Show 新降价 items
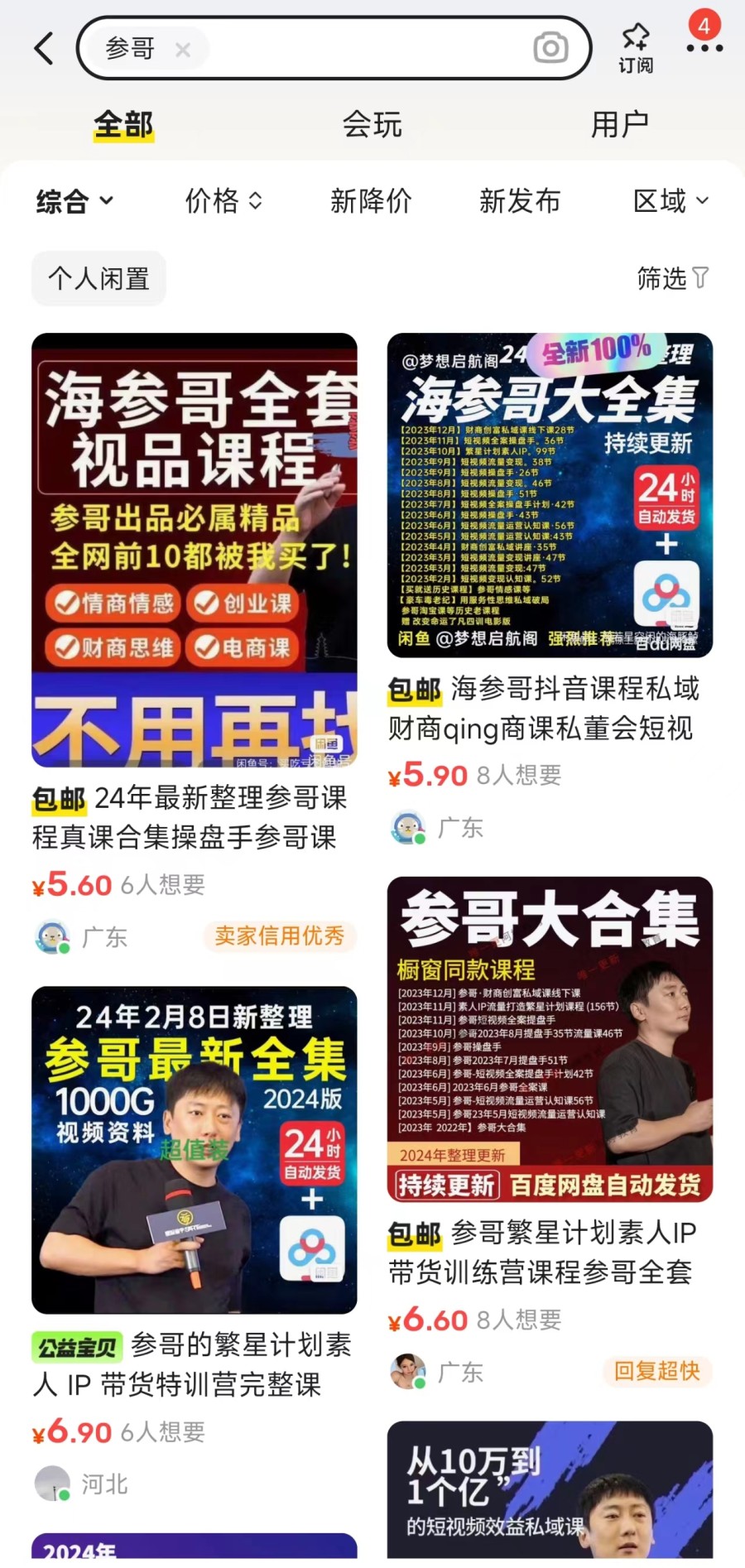The image size is (745, 1568). click(371, 201)
